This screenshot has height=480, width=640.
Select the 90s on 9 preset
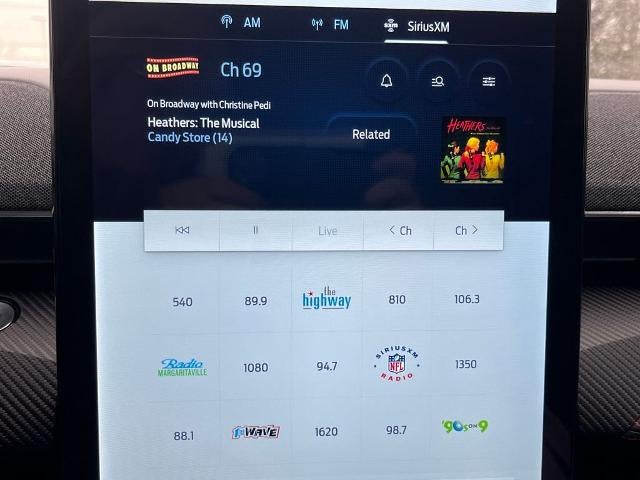click(465, 427)
